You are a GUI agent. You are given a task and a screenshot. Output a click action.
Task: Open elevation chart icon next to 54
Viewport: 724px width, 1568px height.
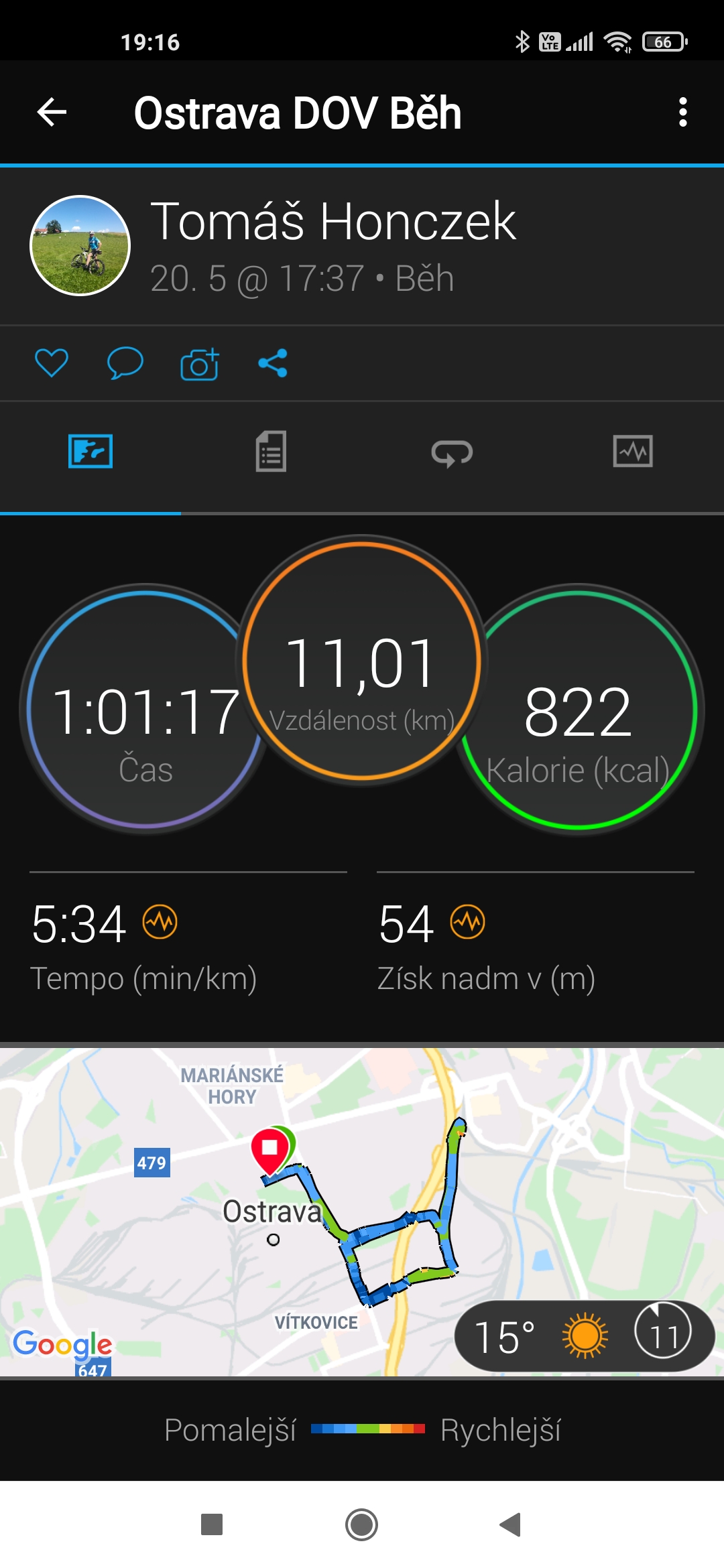pos(467,922)
